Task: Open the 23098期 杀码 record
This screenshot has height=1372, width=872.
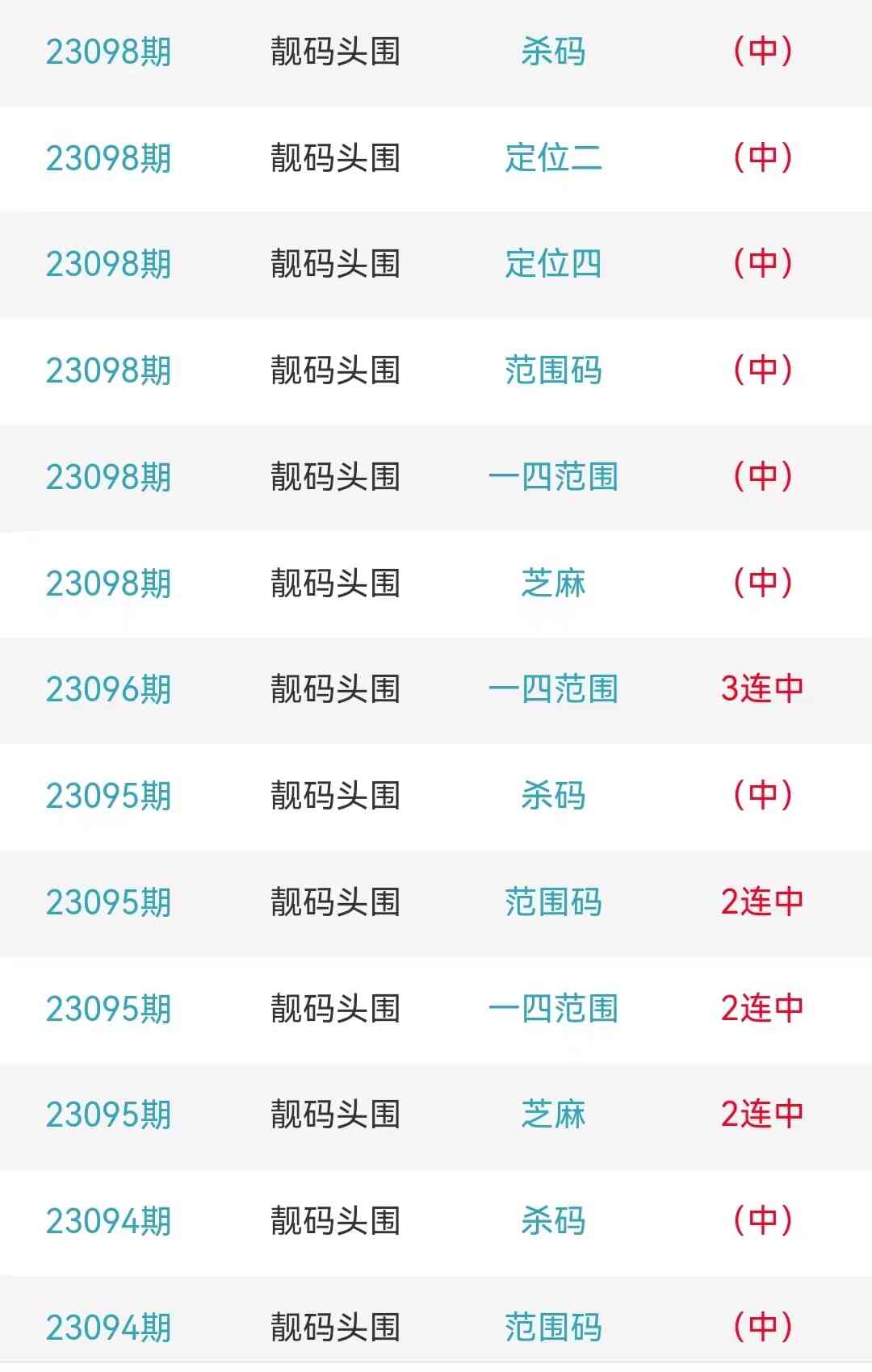Action: coord(552,52)
